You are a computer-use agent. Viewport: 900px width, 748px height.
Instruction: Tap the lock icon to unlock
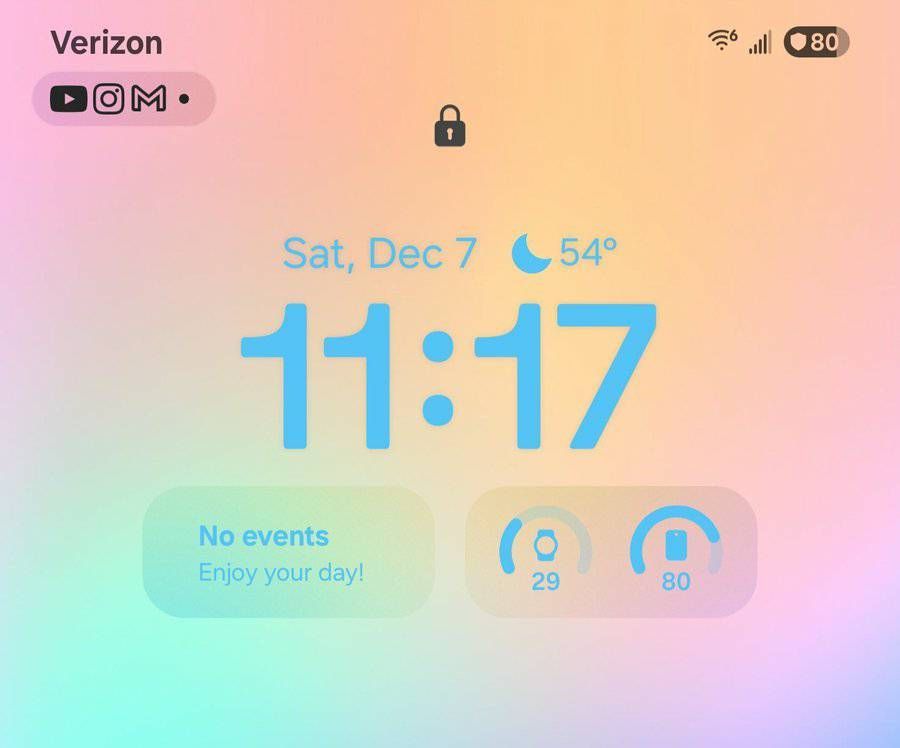[x=450, y=127]
